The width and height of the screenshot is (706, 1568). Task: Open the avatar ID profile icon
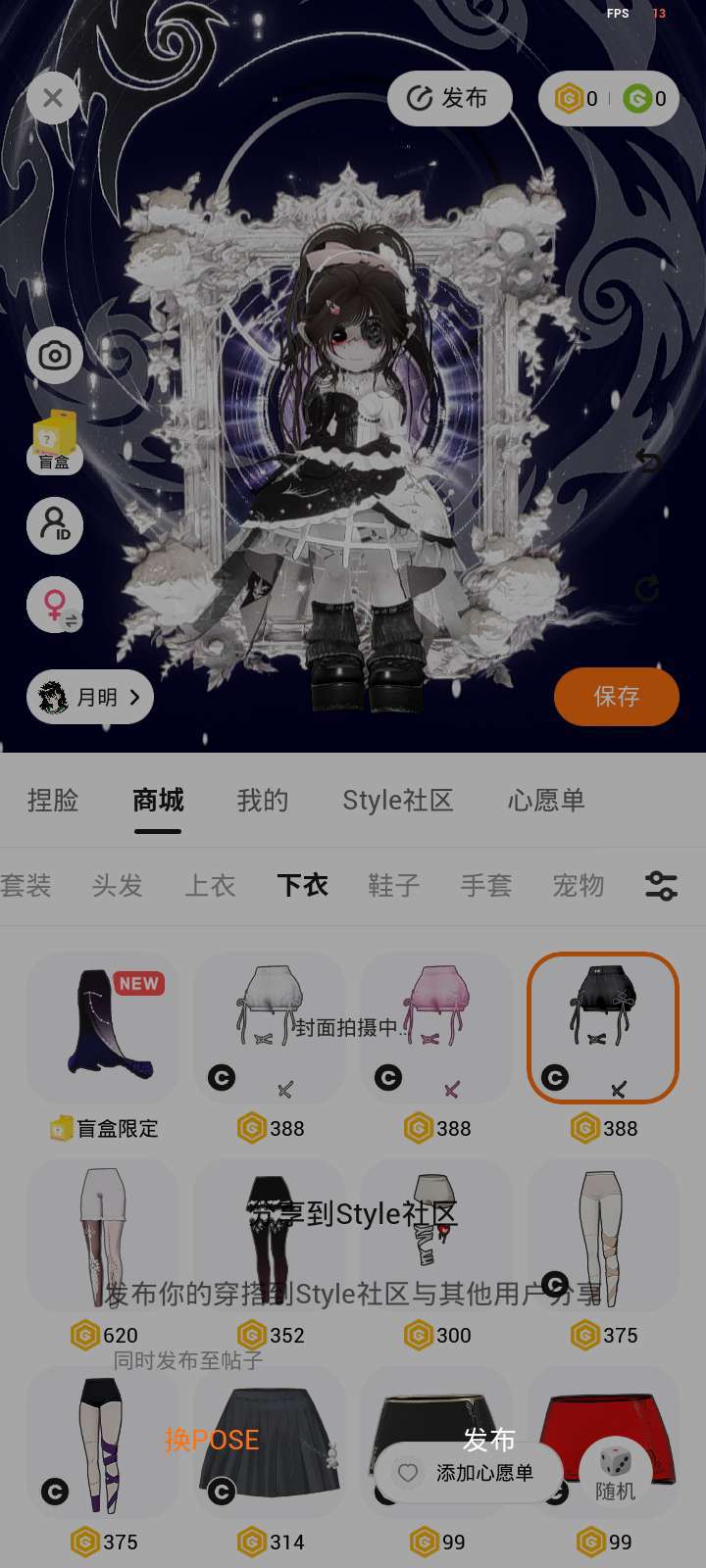coord(55,525)
